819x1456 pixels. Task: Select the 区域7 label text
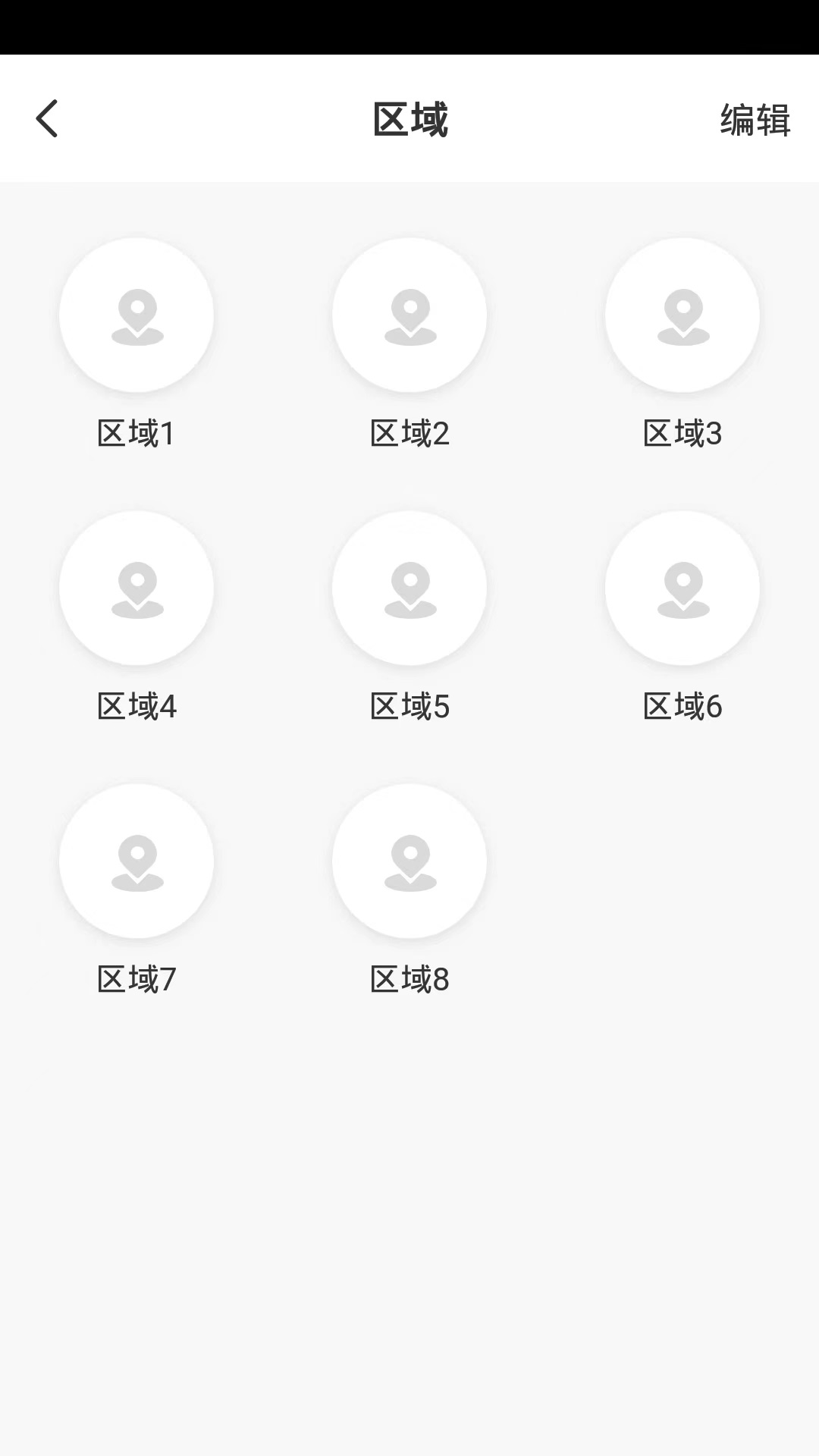(x=136, y=978)
